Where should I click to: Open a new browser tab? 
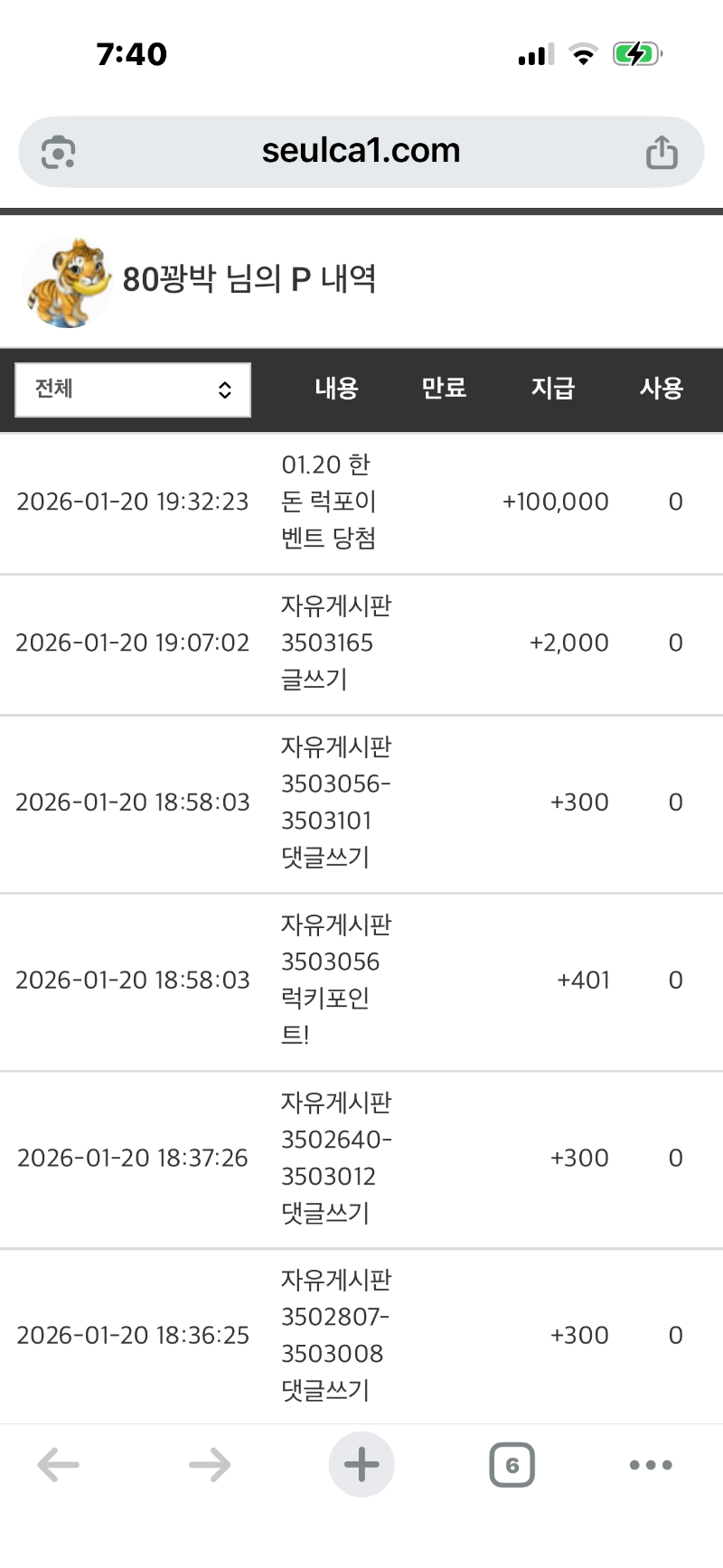coord(361,1465)
